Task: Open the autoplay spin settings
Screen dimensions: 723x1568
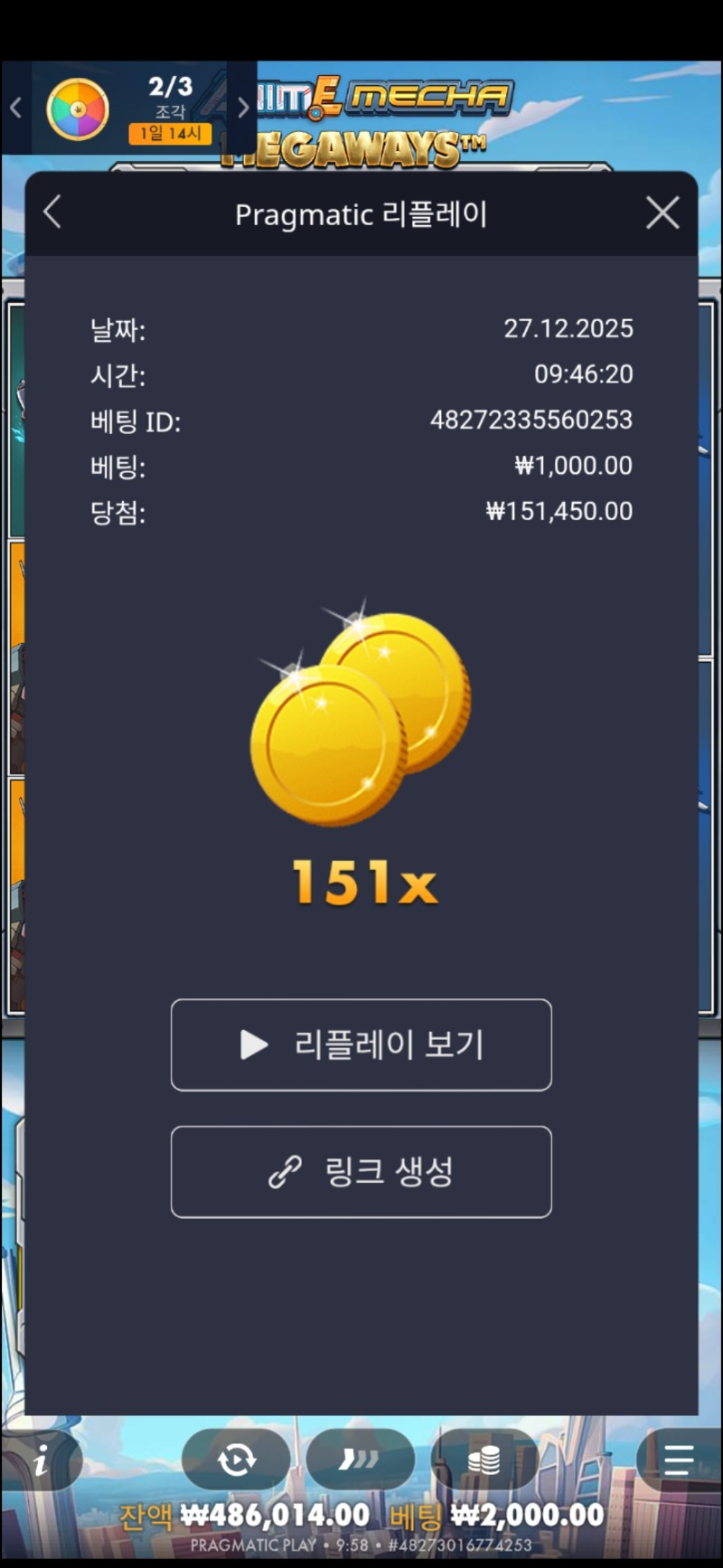Action: pos(236,1459)
